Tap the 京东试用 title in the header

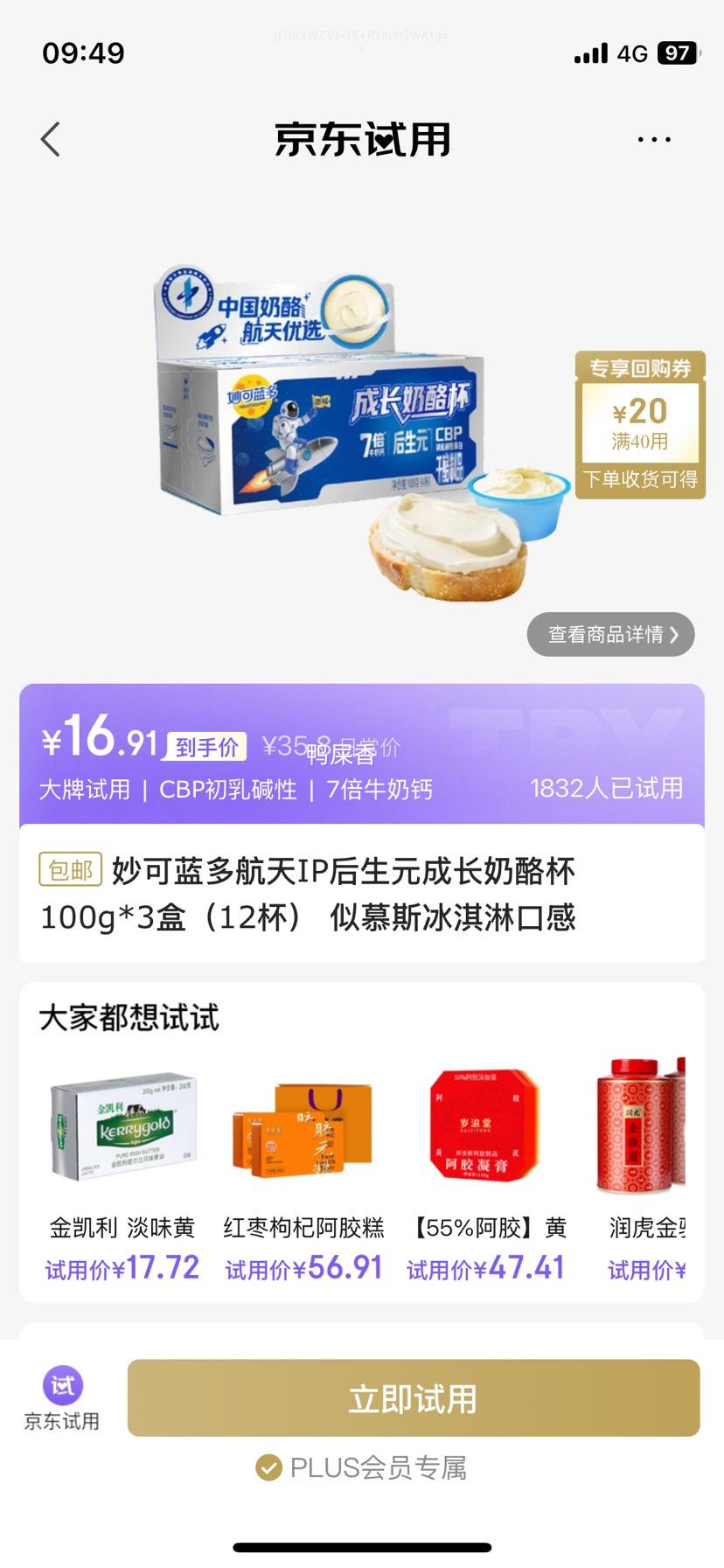pos(362,138)
